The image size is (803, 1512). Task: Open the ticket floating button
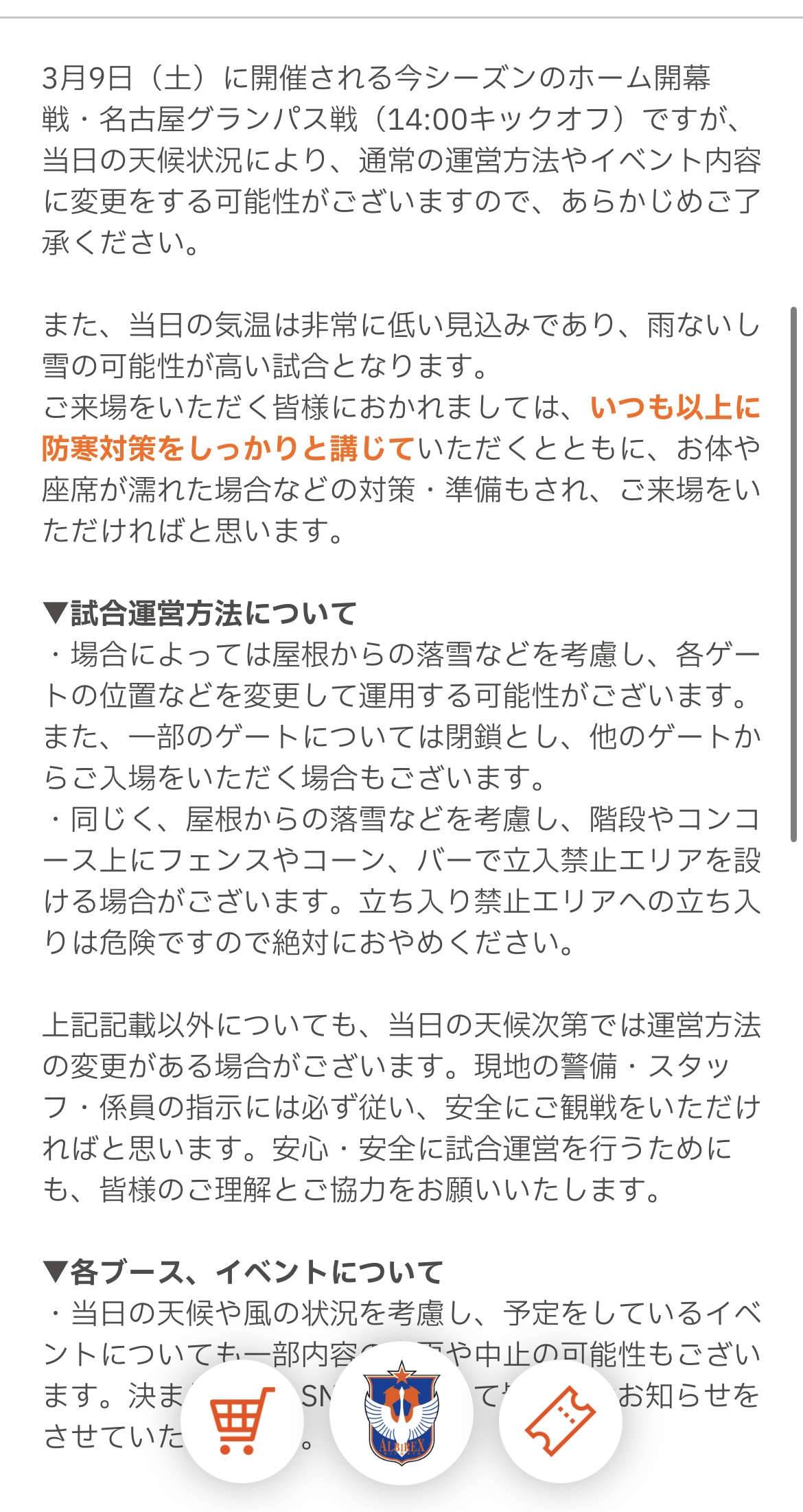pos(561,1421)
